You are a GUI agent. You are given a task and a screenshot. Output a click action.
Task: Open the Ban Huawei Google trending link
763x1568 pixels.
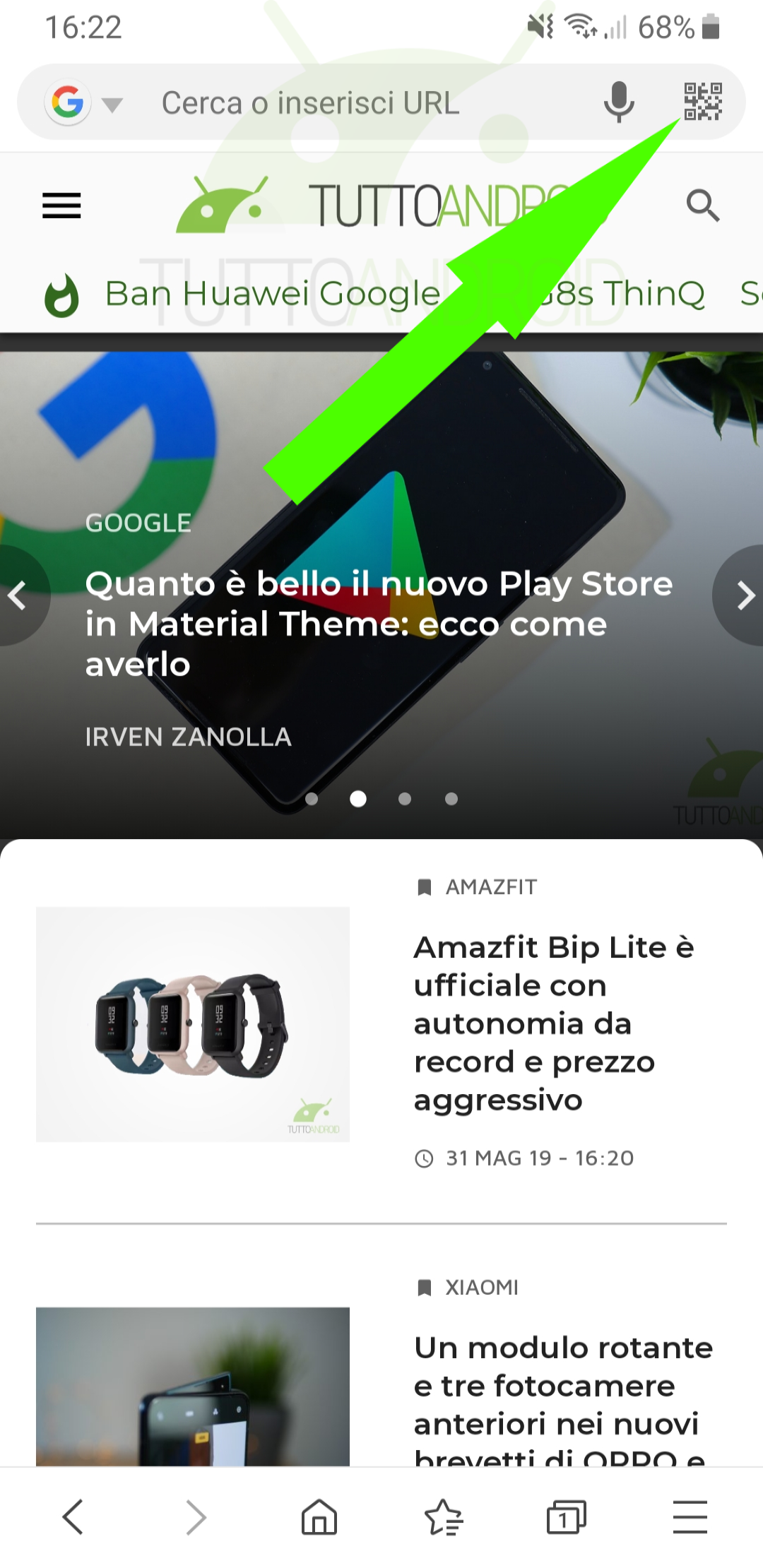[x=272, y=294]
